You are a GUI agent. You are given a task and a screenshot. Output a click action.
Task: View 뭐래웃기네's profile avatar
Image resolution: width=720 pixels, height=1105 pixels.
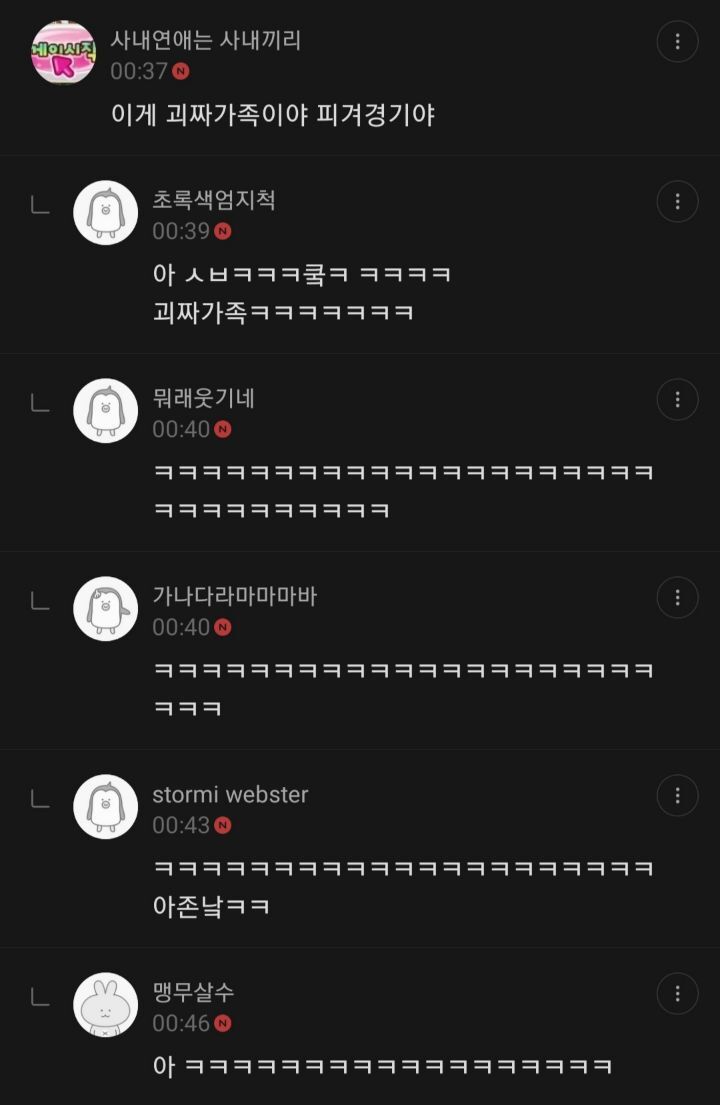pyautogui.click(x=105, y=410)
